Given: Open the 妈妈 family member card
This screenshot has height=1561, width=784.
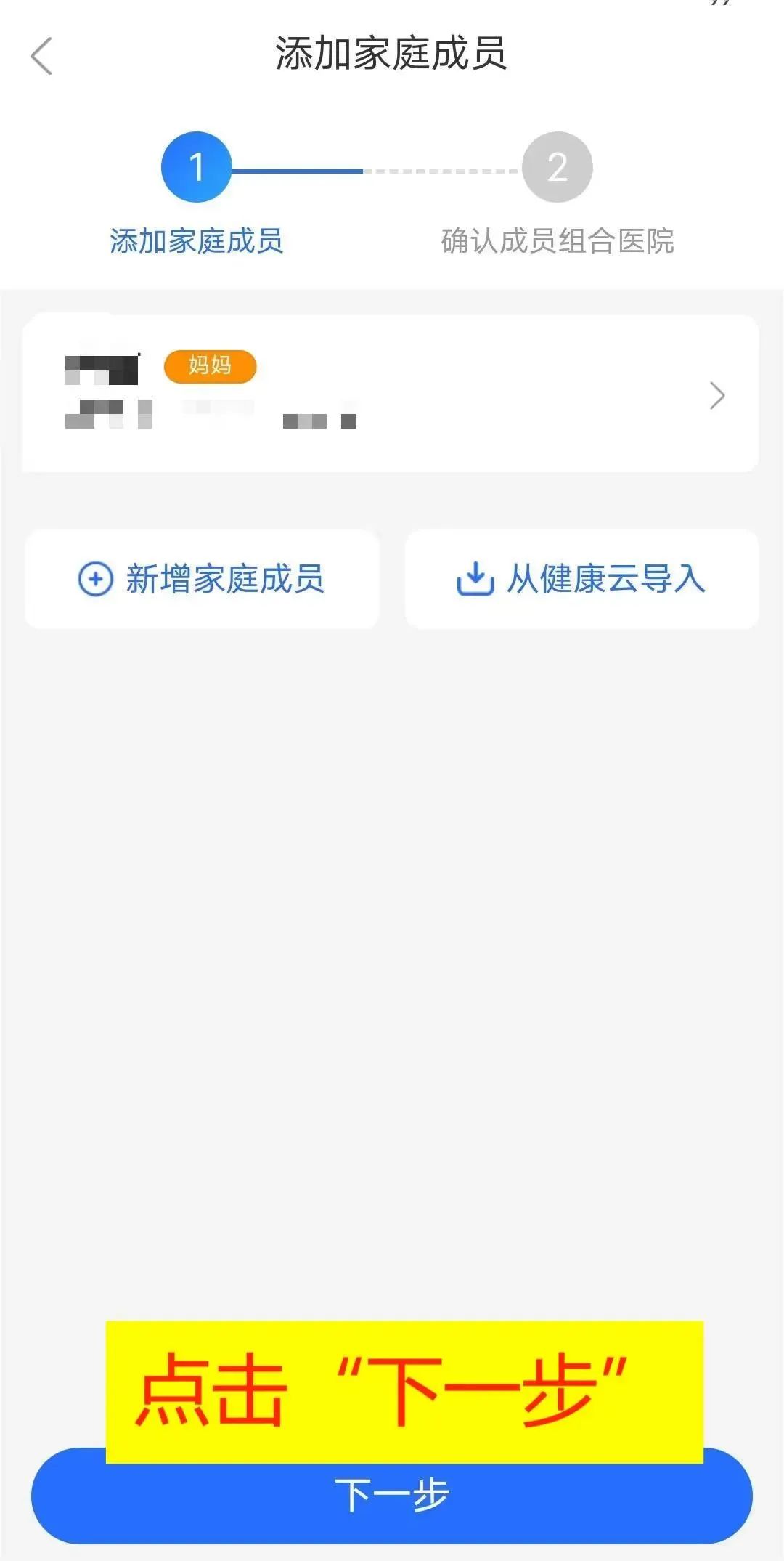Looking at the screenshot, I should coord(391,394).
